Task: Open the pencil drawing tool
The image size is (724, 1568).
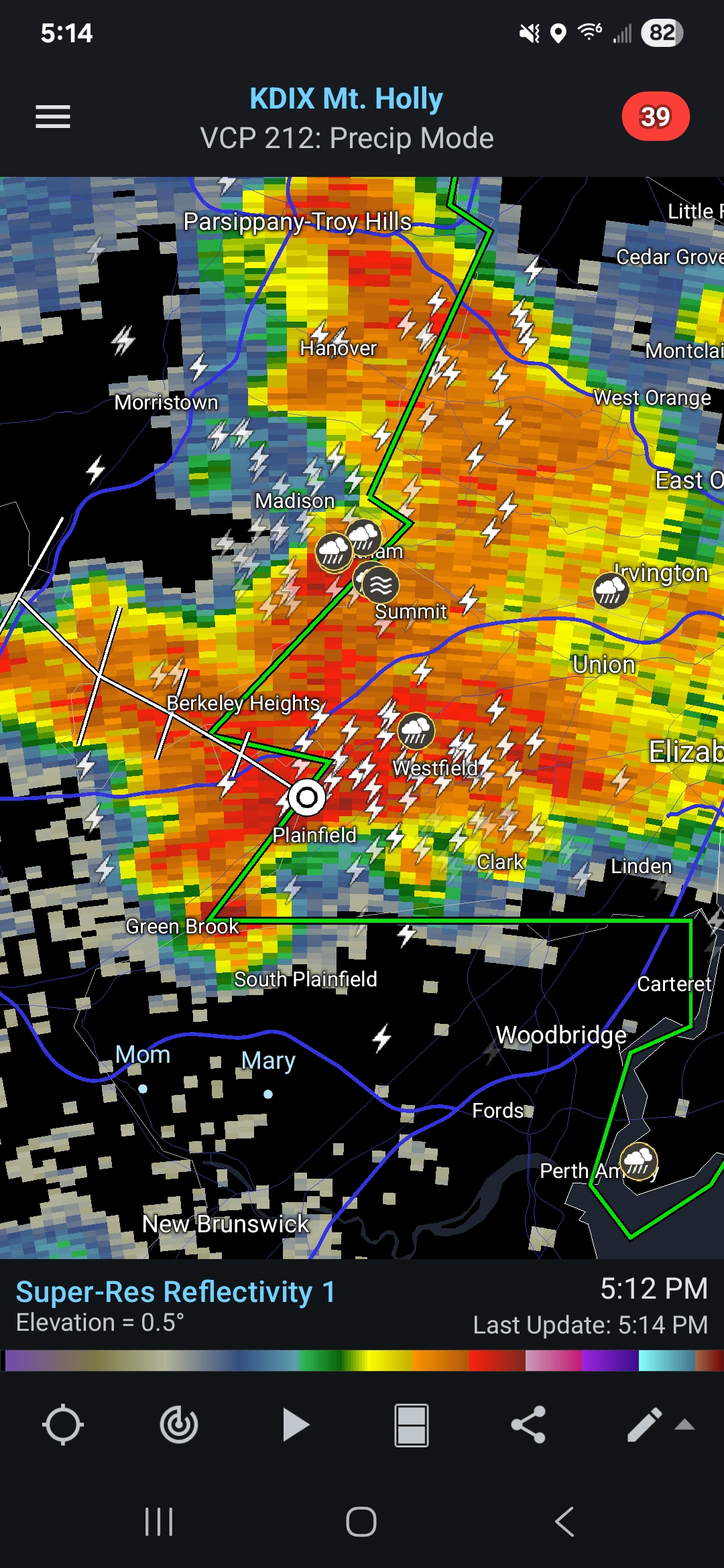Action: point(644,1425)
